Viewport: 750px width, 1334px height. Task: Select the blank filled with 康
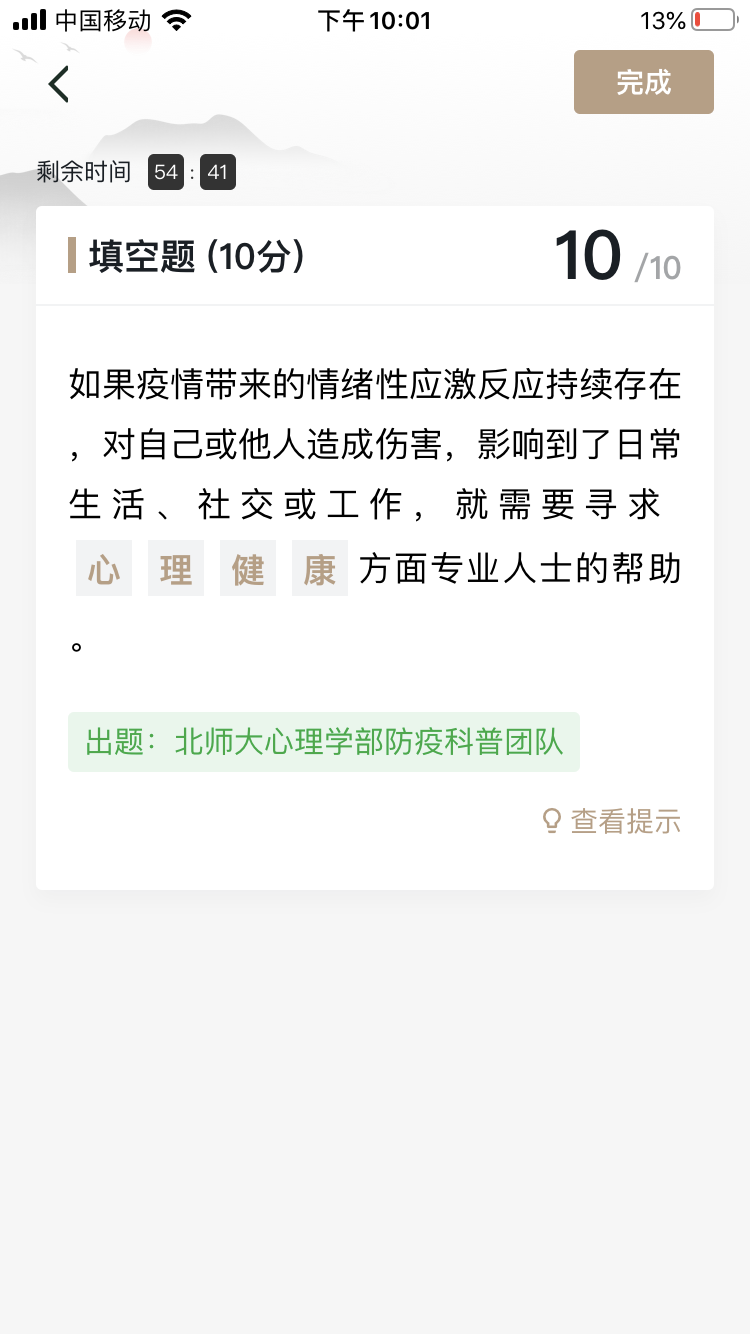click(320, 569)
